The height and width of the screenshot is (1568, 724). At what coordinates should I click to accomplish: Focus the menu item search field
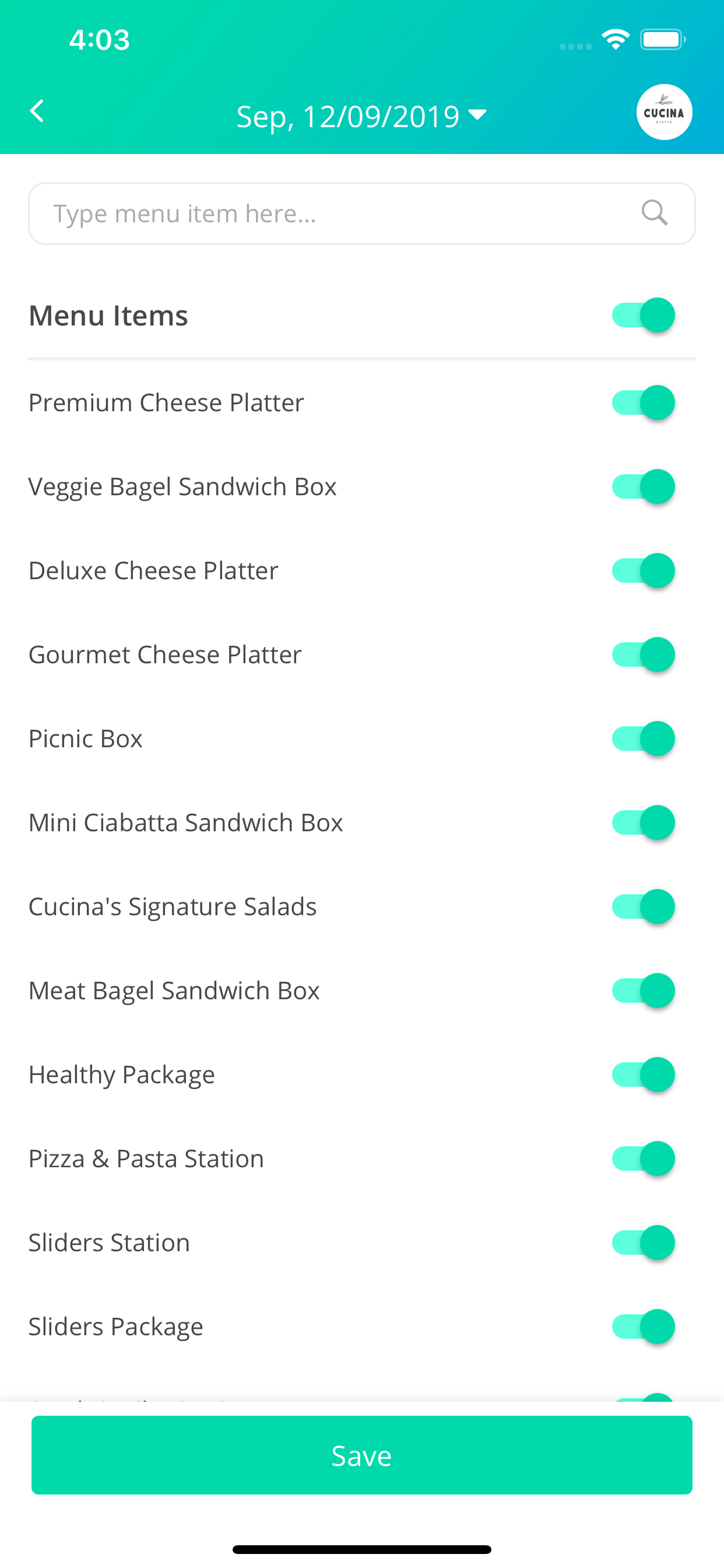click(362, 213)
